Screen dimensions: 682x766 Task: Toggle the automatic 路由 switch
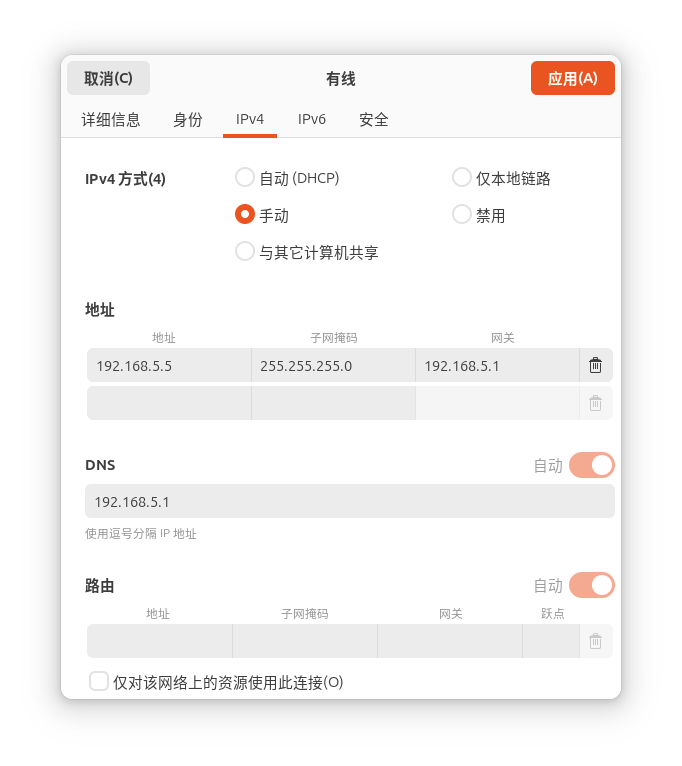coord(591,585)
